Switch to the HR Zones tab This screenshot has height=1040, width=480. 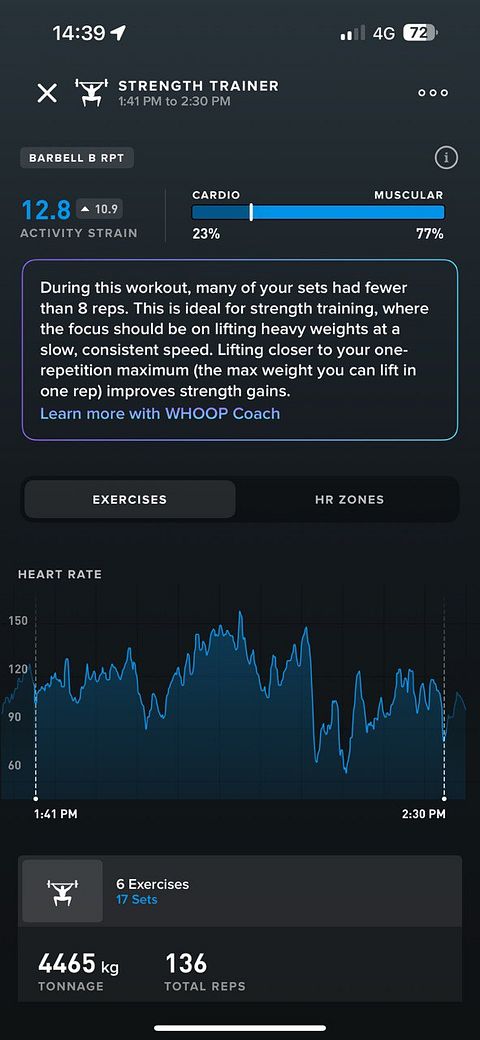(349, 499)
